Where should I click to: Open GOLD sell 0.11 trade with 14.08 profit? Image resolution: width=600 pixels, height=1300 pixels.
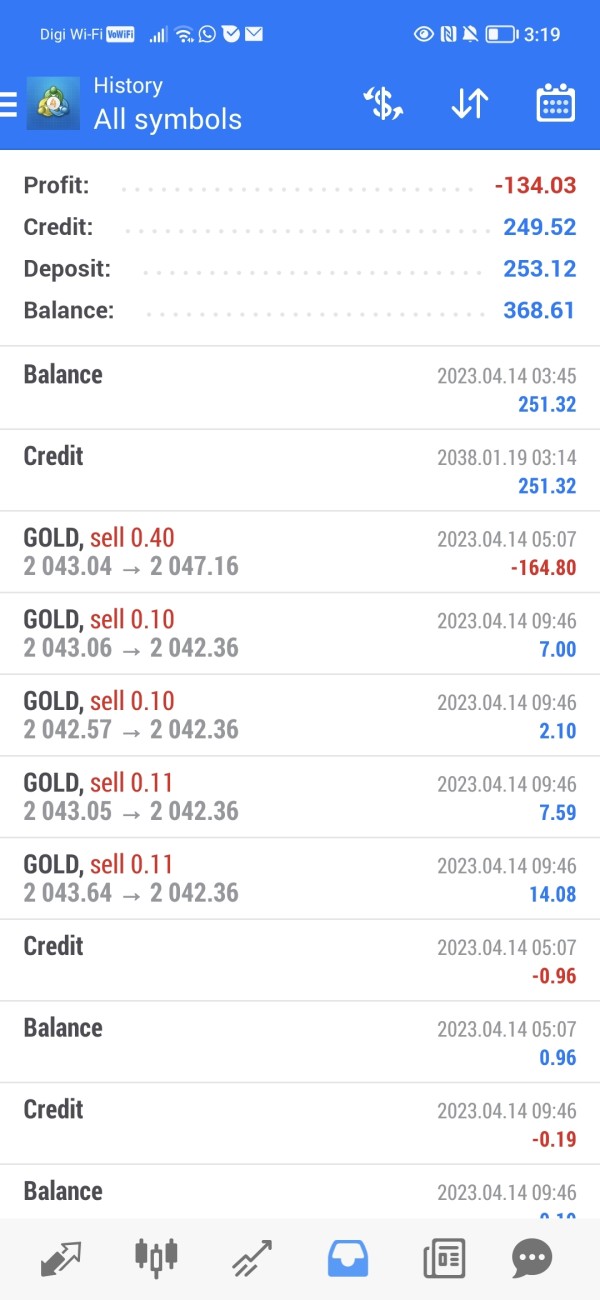click(x=300, y=879)
